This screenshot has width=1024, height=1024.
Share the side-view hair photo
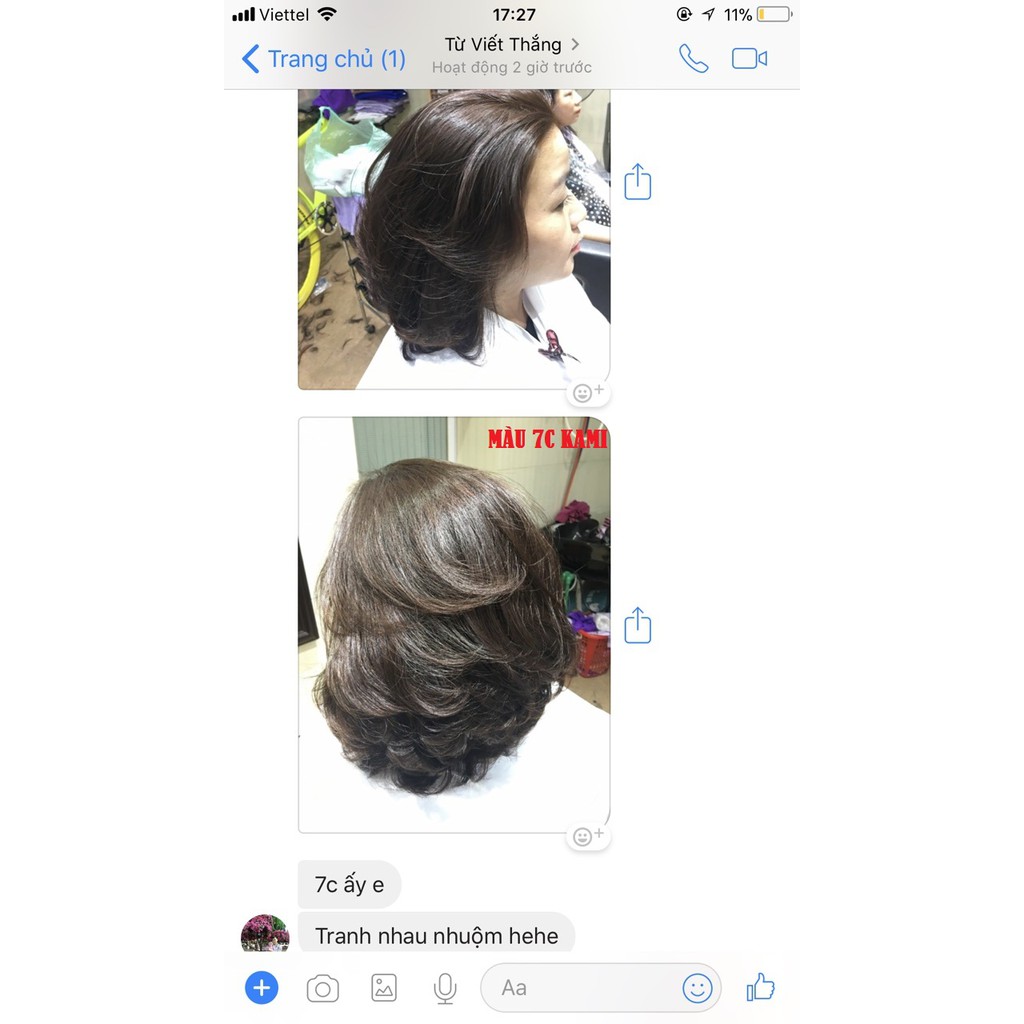coord(637,183)
